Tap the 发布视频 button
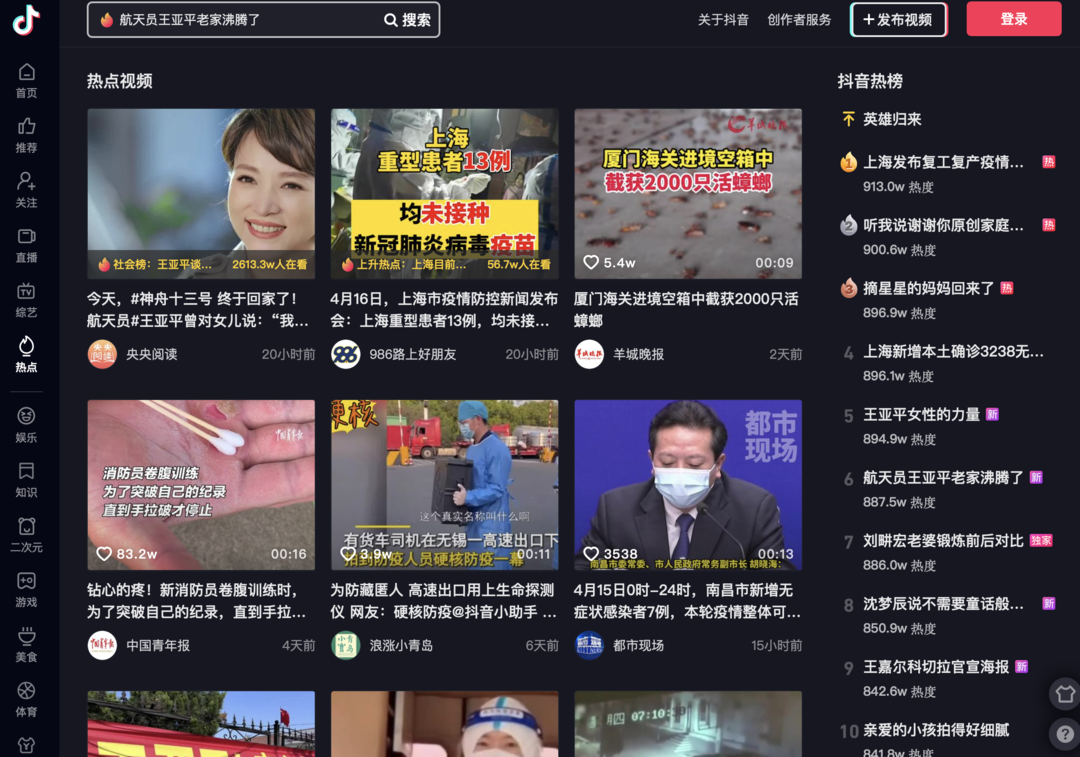The height and width of the screenshot is (757, 1080). 898,20
